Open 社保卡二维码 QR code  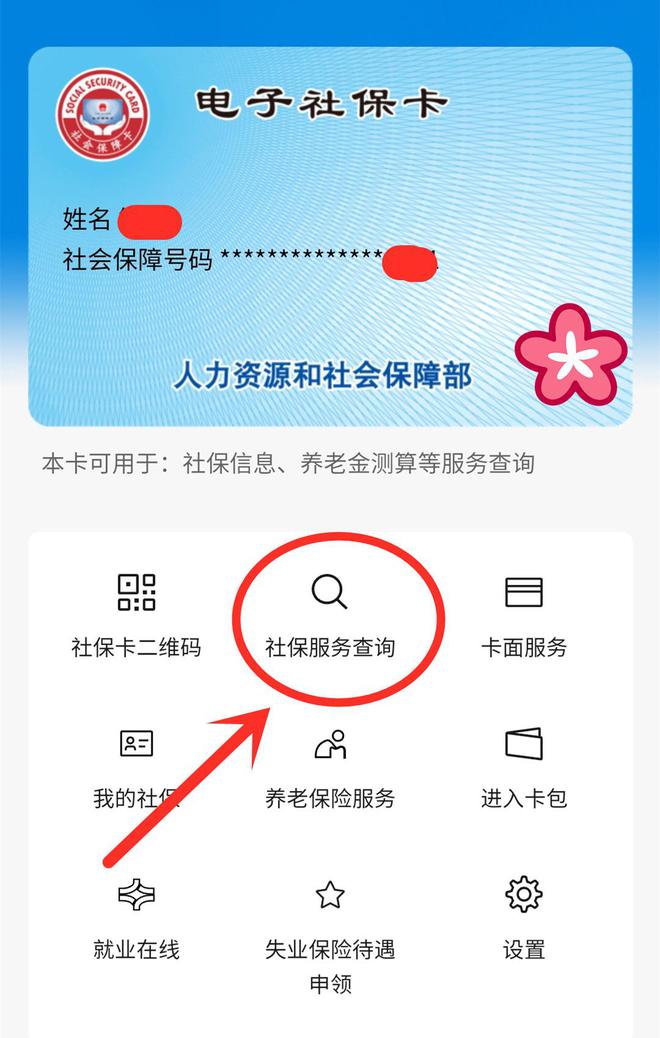click(136, 614)
